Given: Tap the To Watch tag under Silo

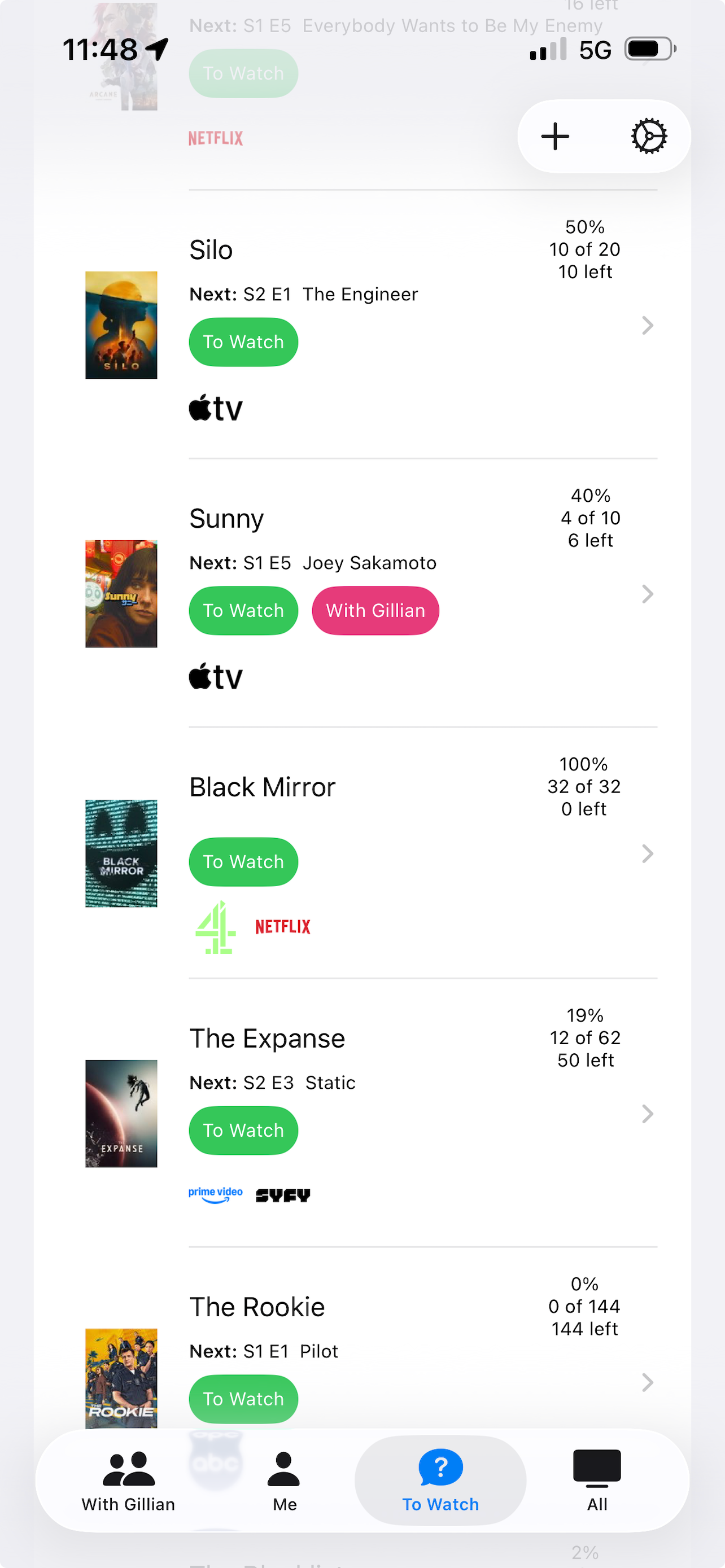Looking at the screenshot, I should point(243,342).
